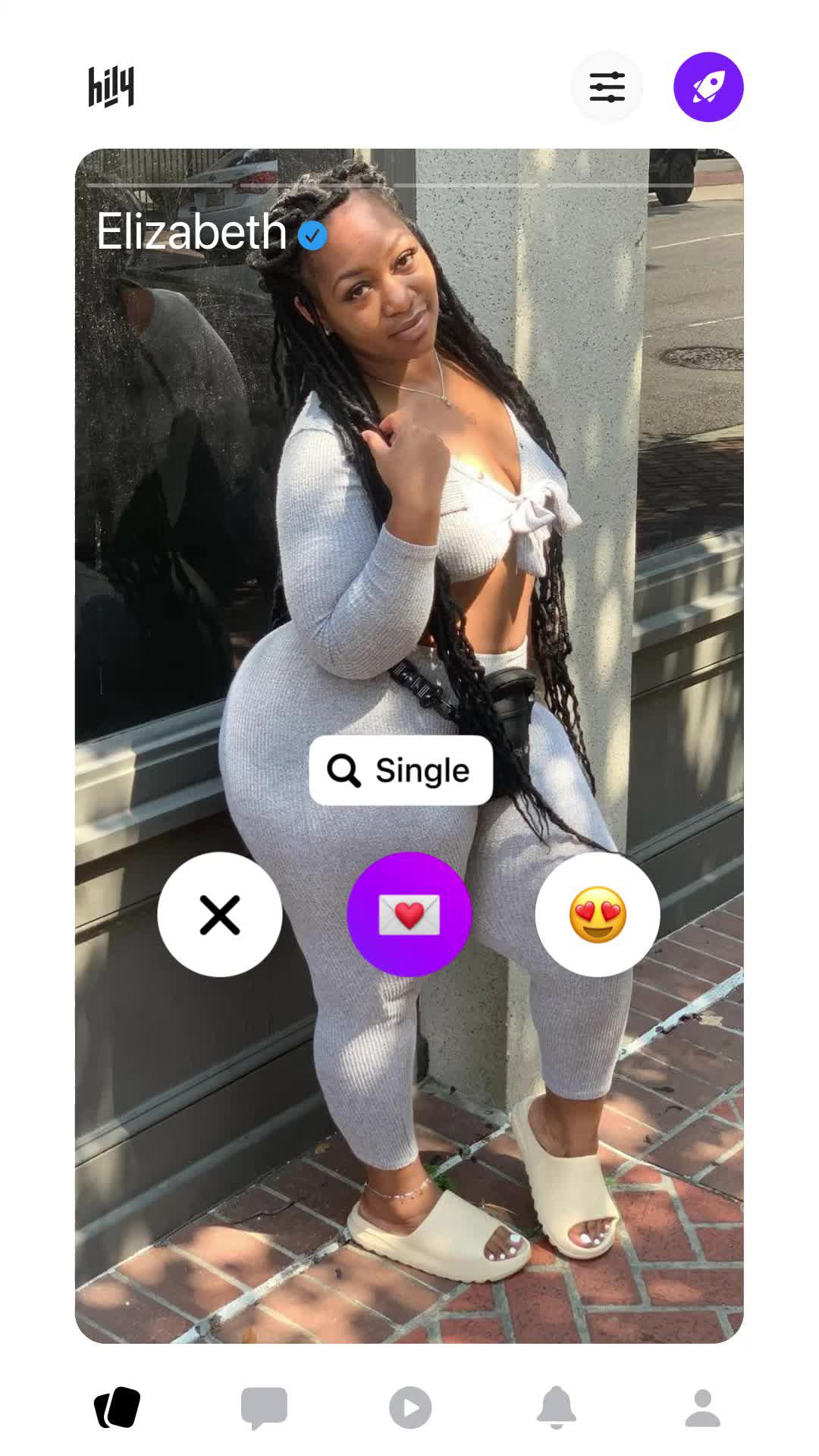The image size is (819, 1456).
Task: Open the video play tab
Action: [410, 1407]
